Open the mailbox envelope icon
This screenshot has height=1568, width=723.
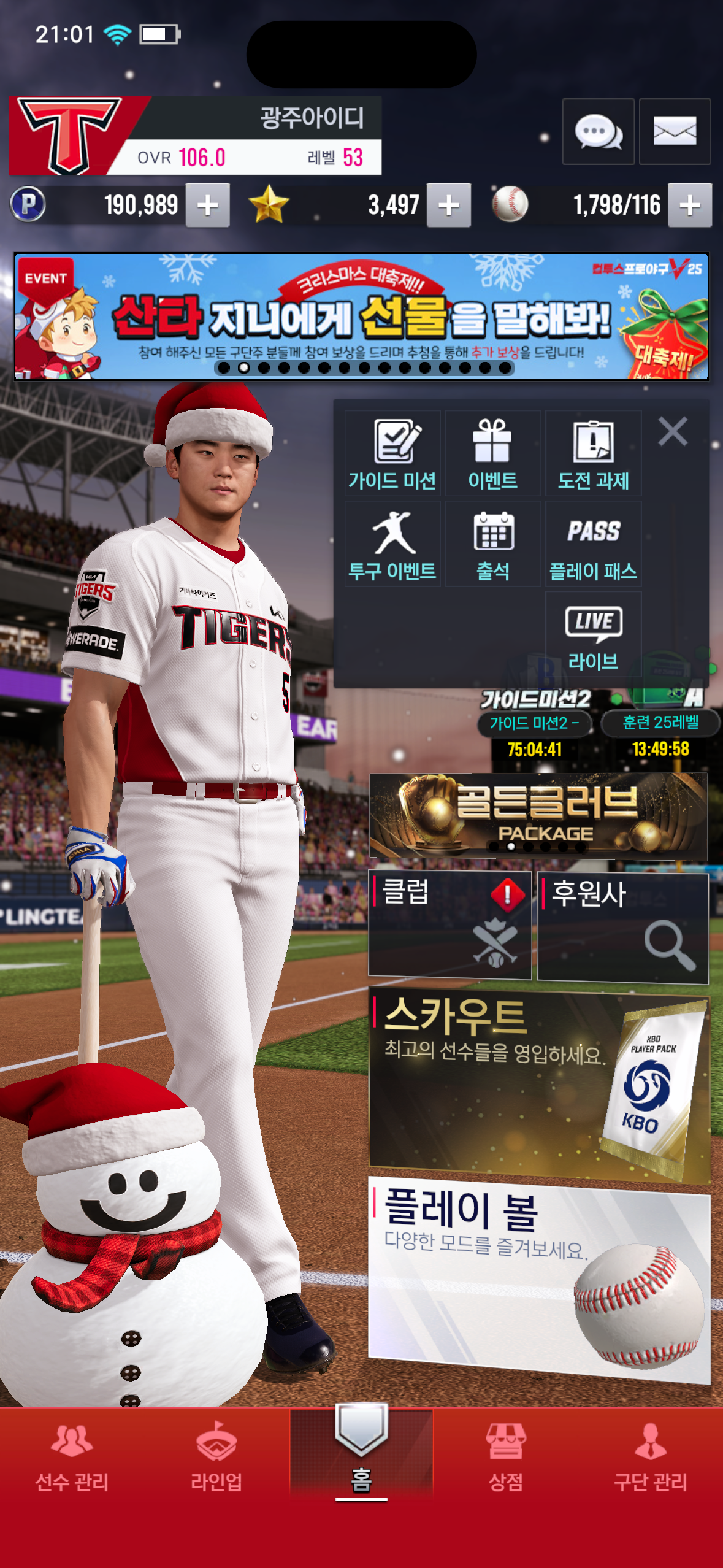tap(675, 131)
